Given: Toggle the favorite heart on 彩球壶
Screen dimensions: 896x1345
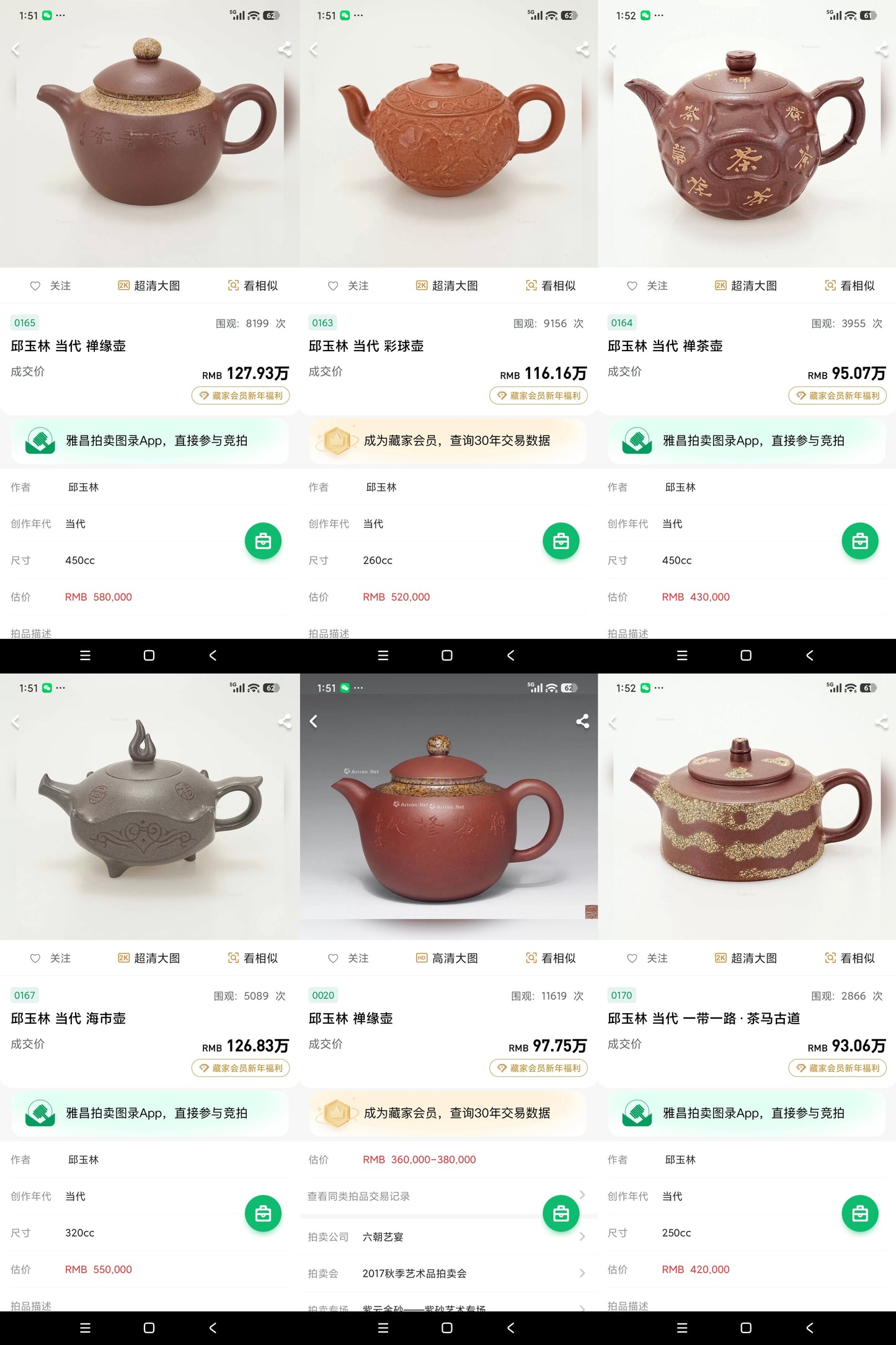Looking at the screenshot, I should 333,285.
